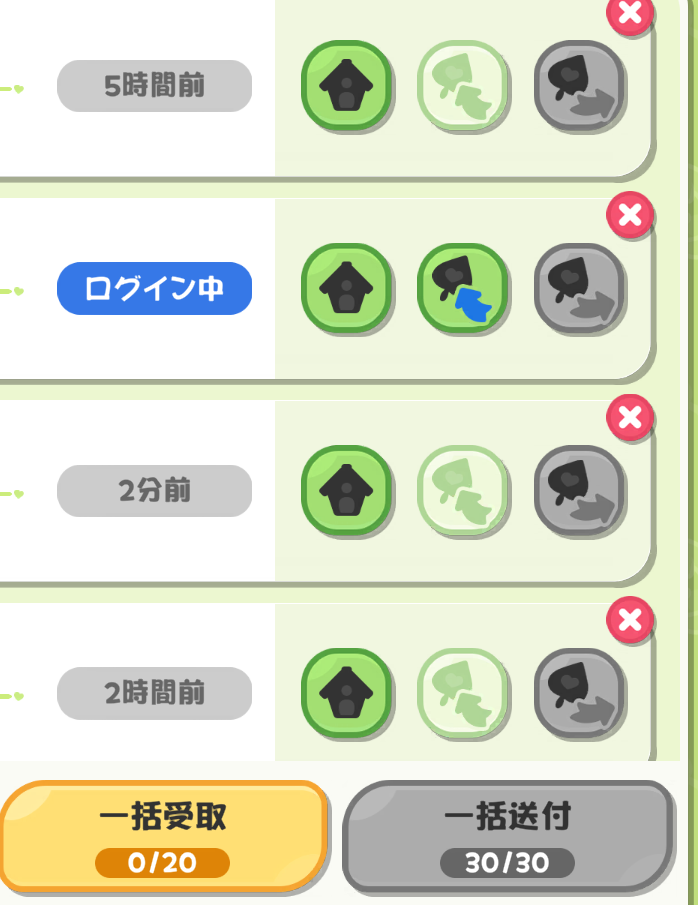The width and height of the screenshot is (698, 905).
Task: Send a heart to the 5時間前 friend
Action: coord(579,85)
